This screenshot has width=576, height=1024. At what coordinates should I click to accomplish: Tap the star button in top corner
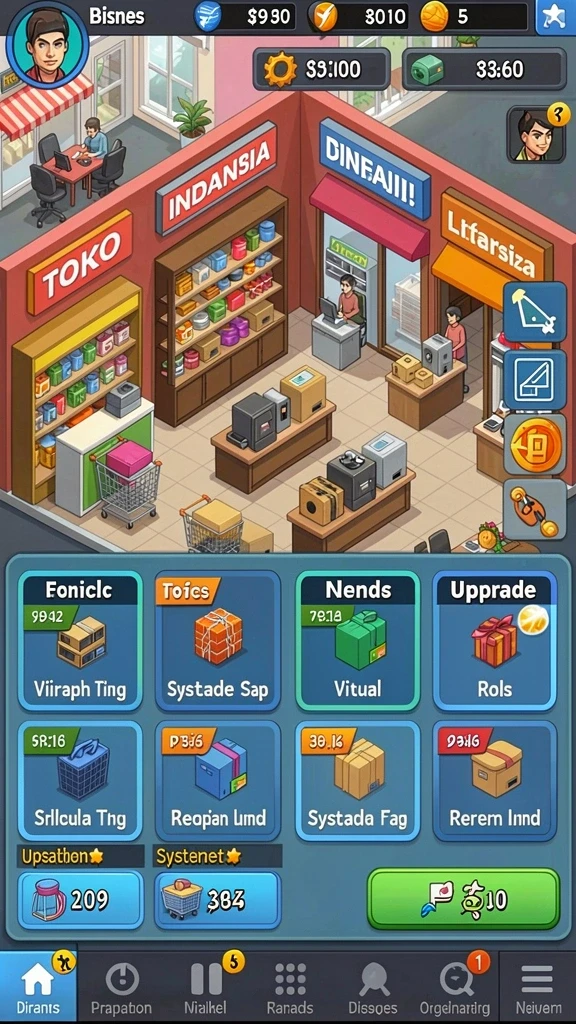pos(554,17)
